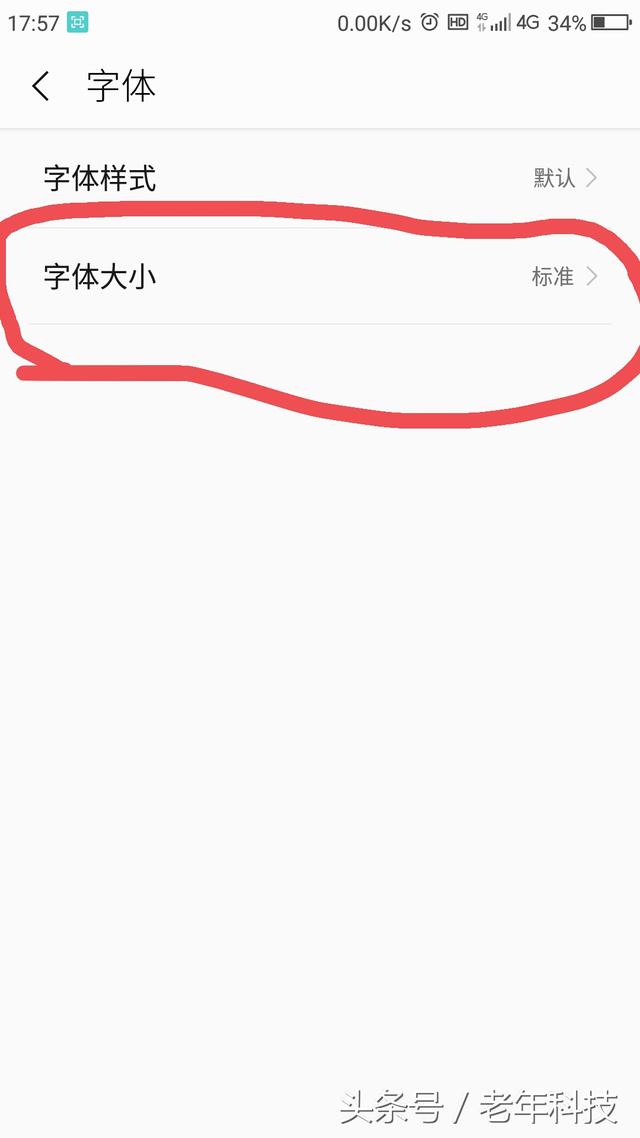Image resolution: width=640 pixels, height=1138 pixels.
Task: Open the 字体样式 setting row
Action: pyautogui.click(x=320, y=179)
